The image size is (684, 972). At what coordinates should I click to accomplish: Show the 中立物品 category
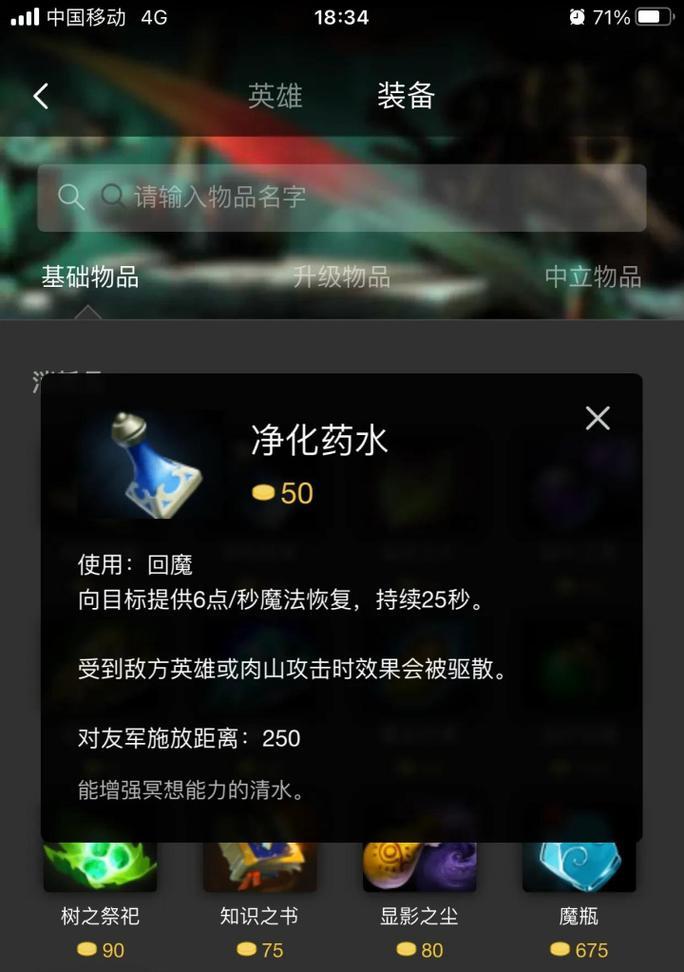[x=592, y=277]
